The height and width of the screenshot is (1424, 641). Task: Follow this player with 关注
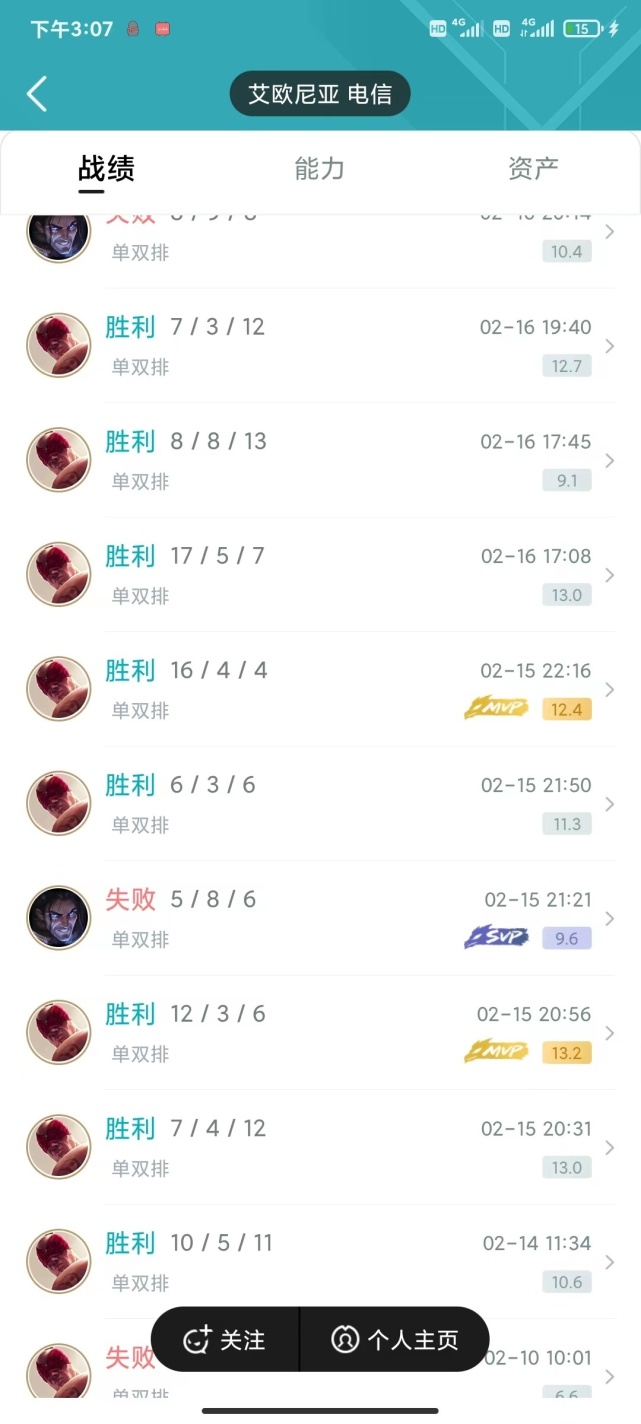pyautogui.click(x=225, y=1339)
